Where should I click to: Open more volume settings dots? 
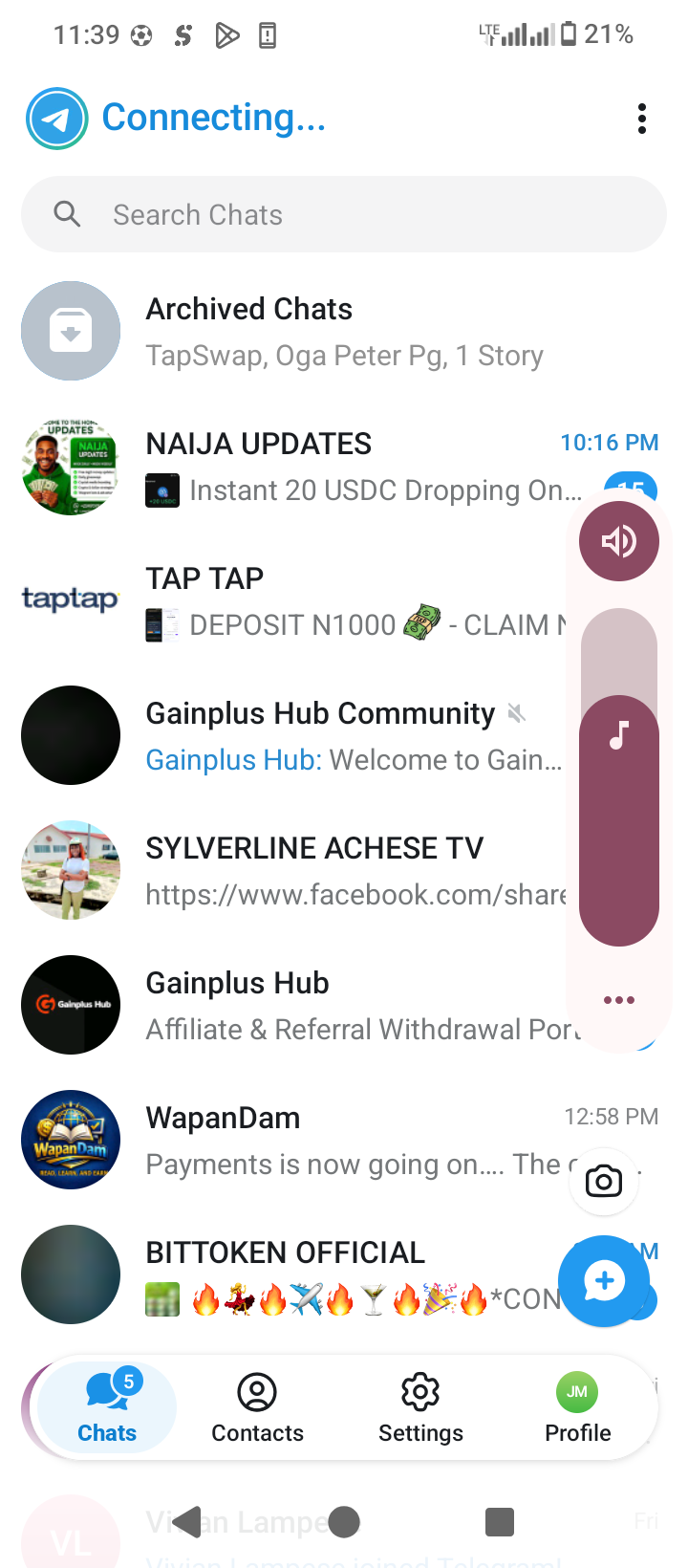tap(619, 1000)
